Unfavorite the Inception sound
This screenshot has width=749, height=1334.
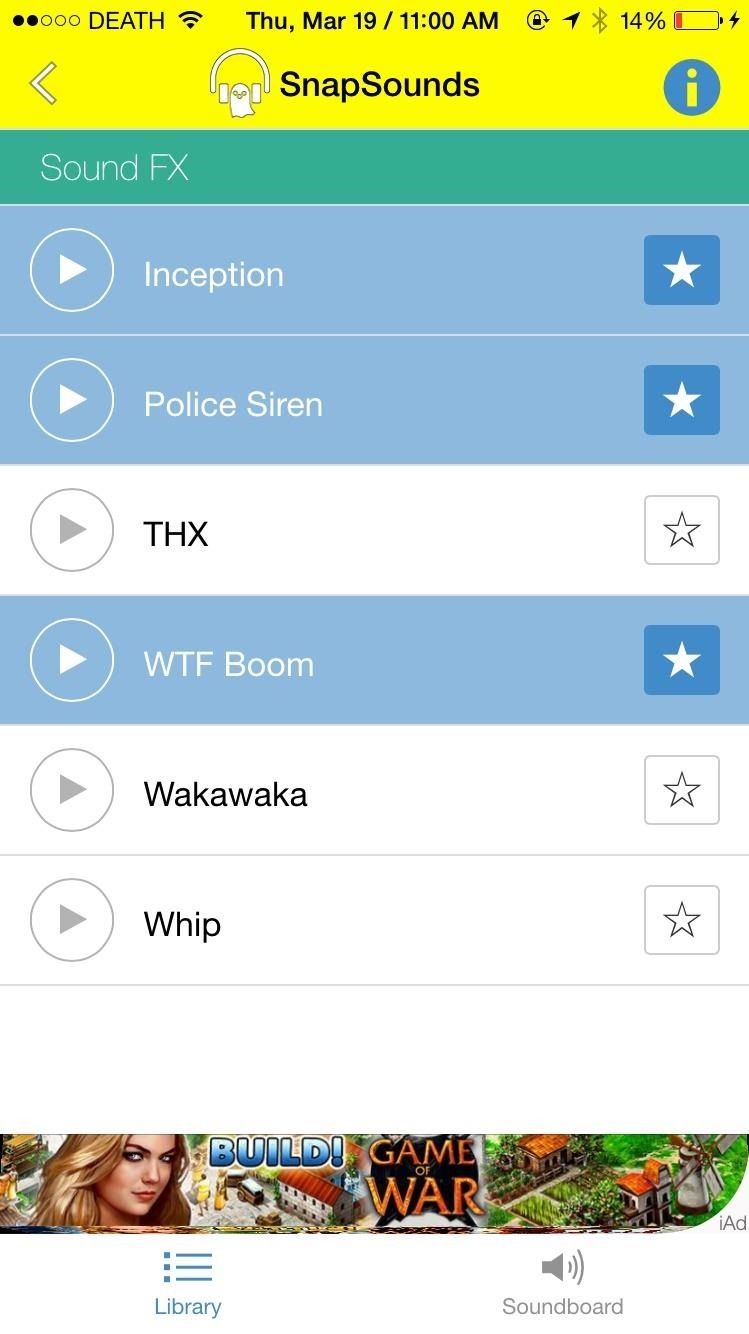click(681, 270)
